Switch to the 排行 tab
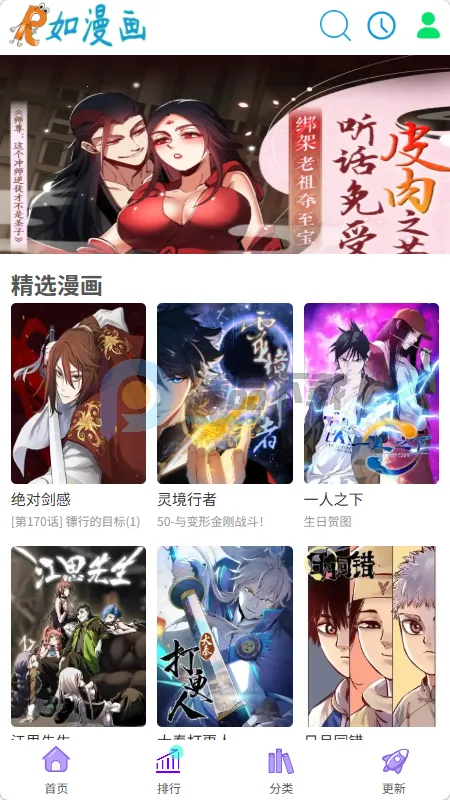Screen dimensions: 450x800 [169, 770]
